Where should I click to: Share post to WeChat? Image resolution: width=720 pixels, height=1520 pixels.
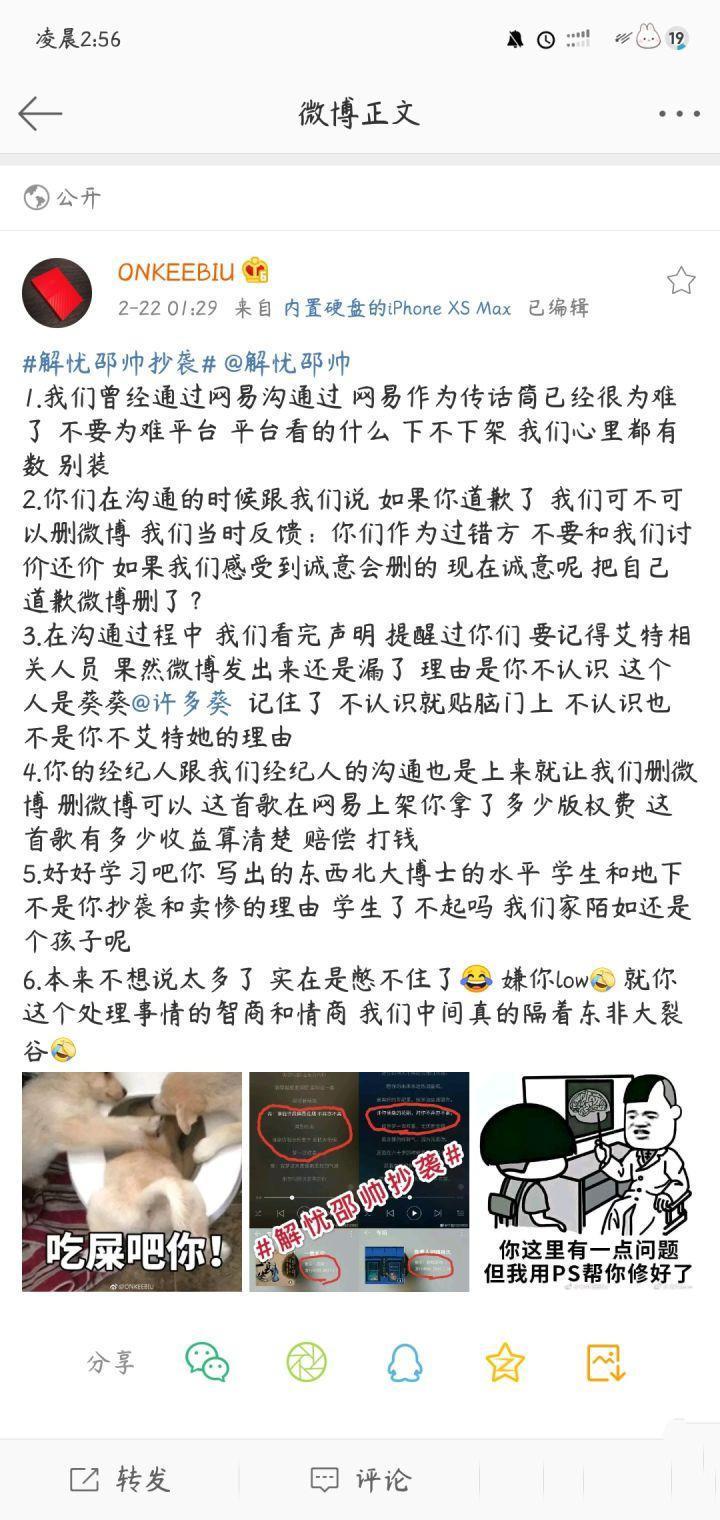click(207, 1362)
